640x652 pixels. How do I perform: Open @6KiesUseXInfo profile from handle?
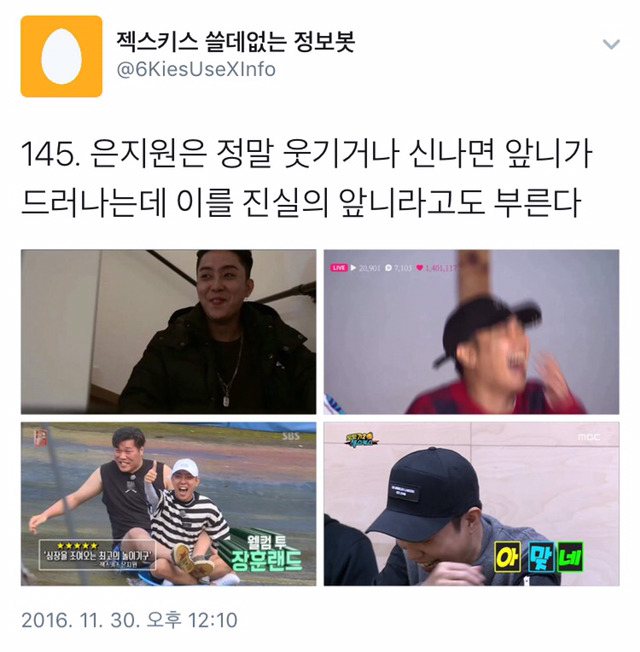[196, 70]
